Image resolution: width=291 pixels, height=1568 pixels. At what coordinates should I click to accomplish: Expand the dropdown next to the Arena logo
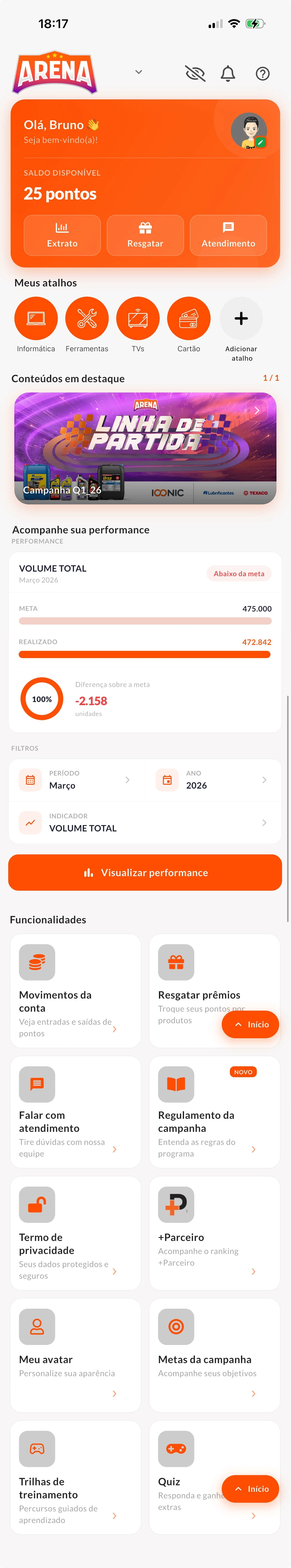[x=139, y=72]
